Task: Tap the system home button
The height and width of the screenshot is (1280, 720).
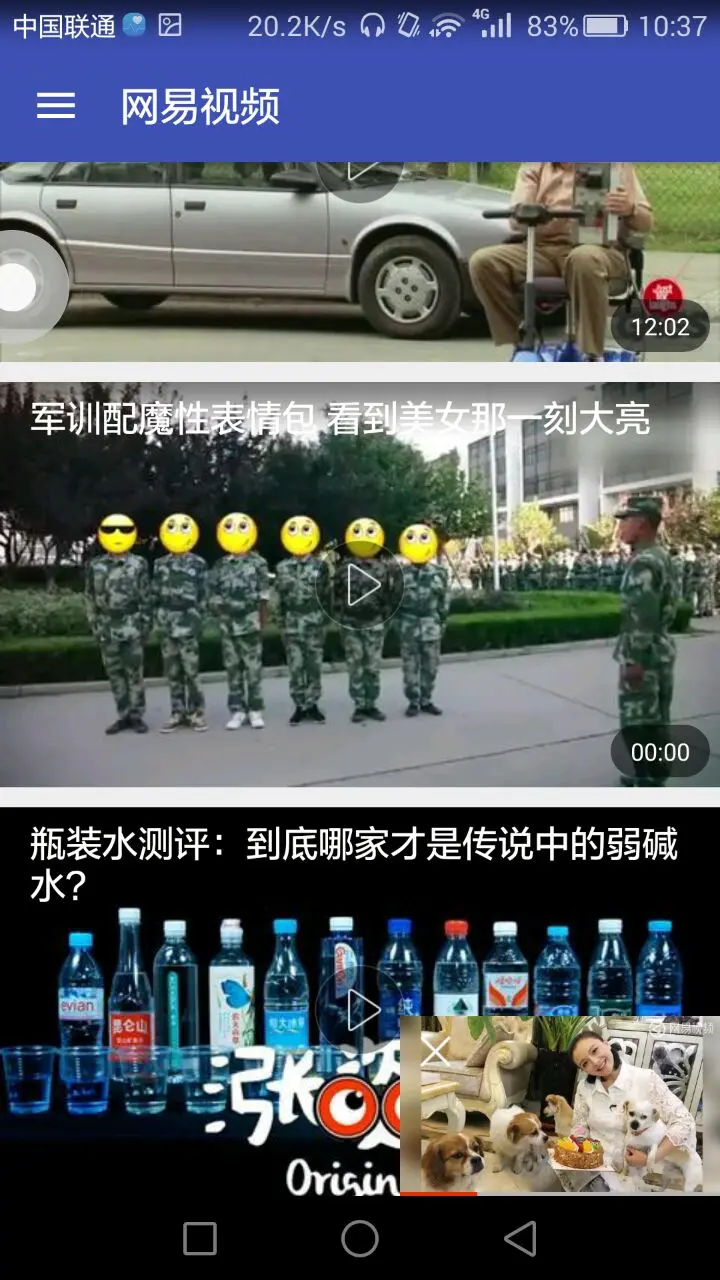Action: click(x=360, y=1239)
